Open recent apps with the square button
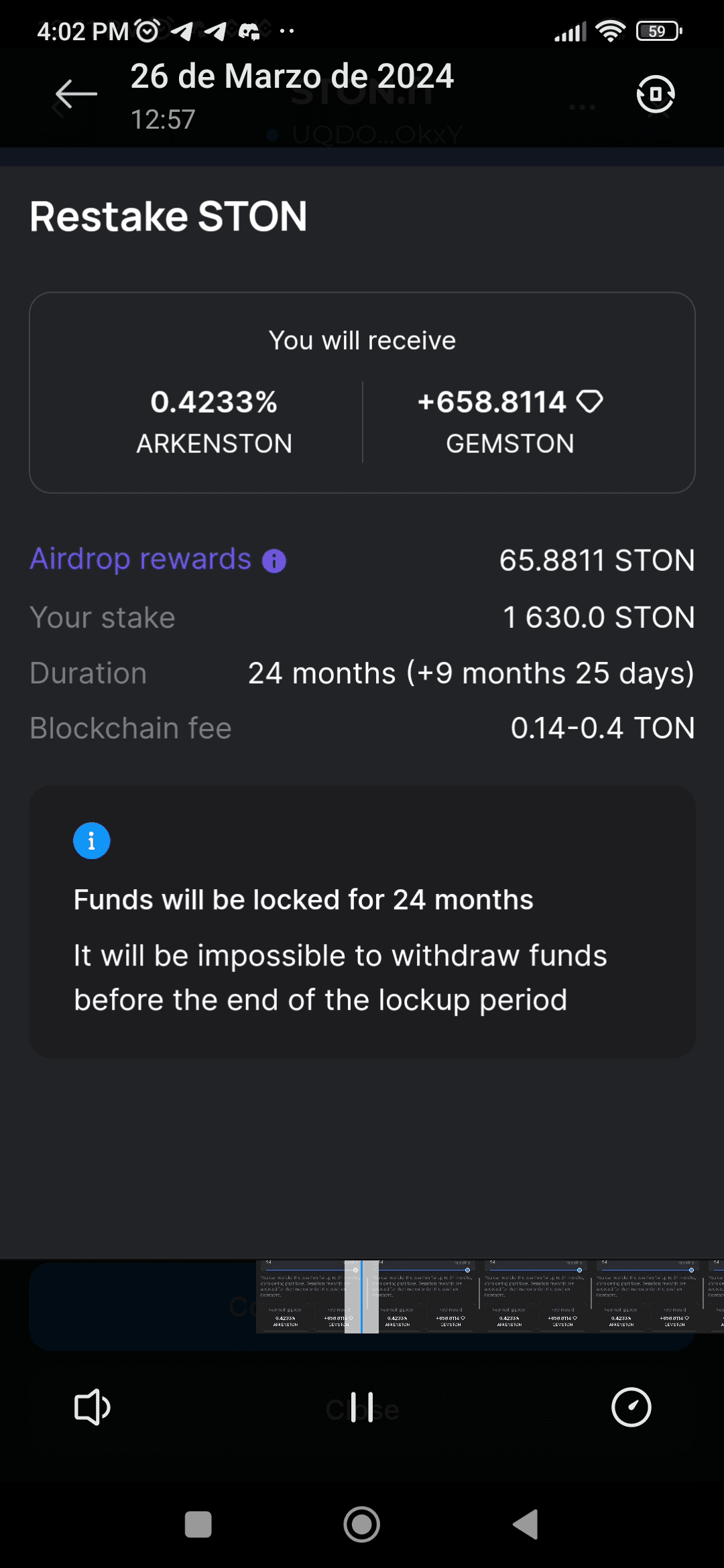The height and width of the screenshot is (1568, 724). (x=198, y=1524)
